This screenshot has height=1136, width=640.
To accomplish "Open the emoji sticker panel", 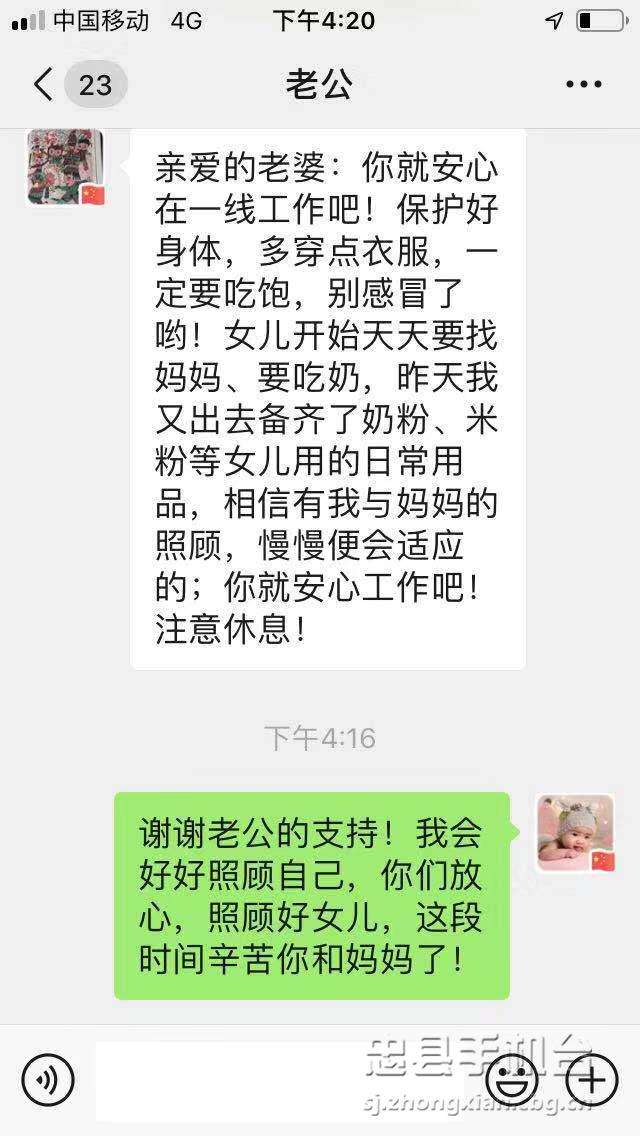I will (512, 1080).
